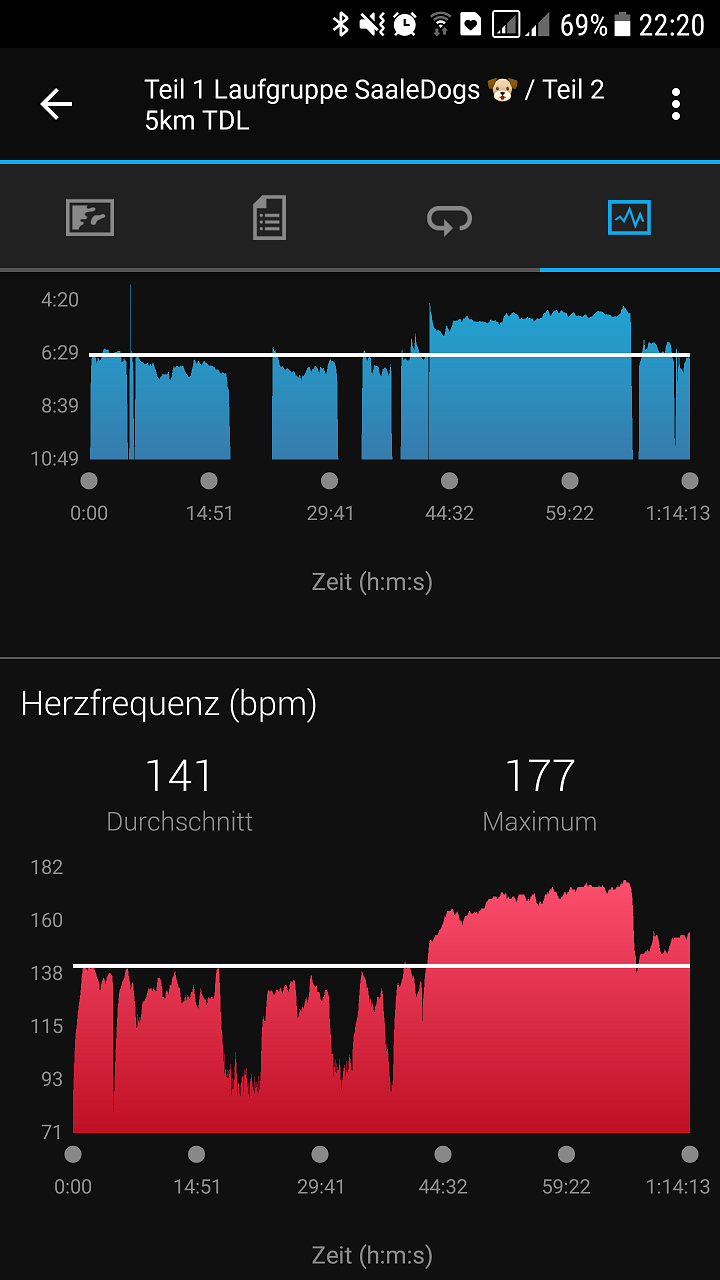This screenshot has height=1280, width=720.
Task: Open the pace chart in full view
Action: [x=390, y=400]
